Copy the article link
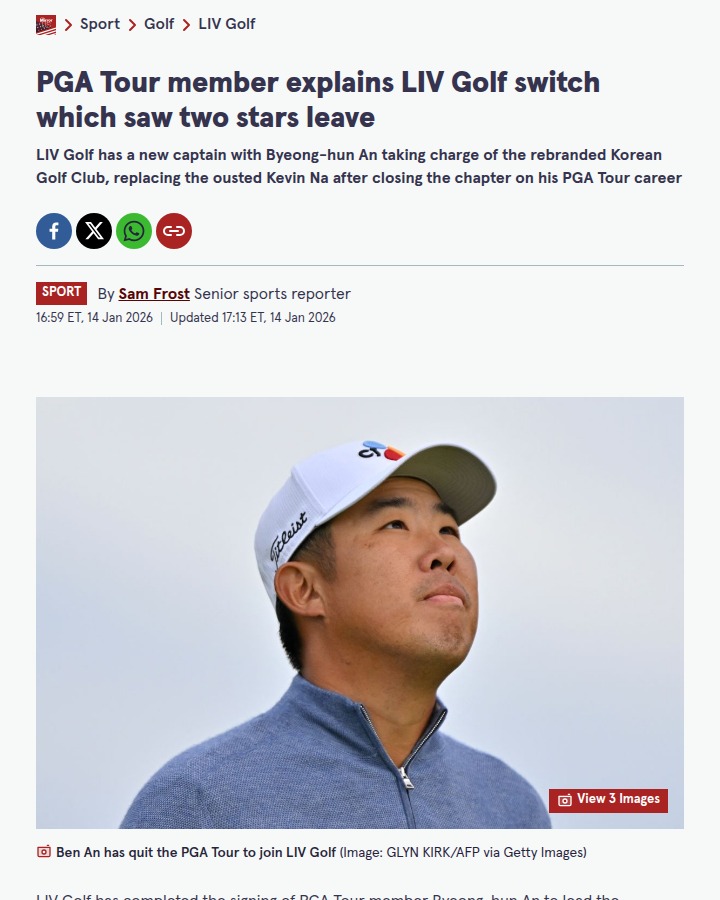The image size is (720, 900). click(174, 231)
